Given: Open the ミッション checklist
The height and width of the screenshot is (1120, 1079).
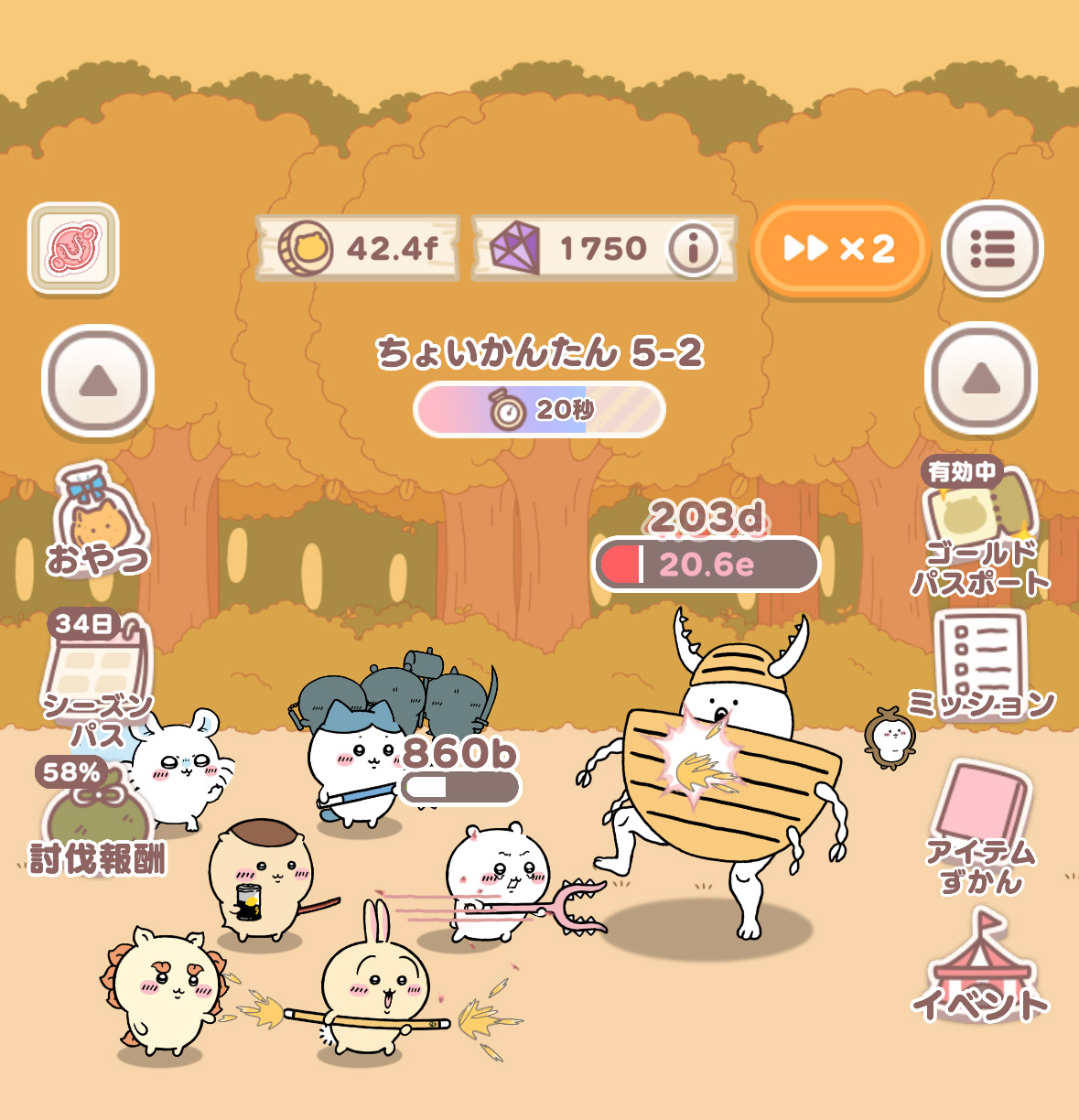Looking at the screenshot, I should pyautogui.click(x=979, y=663).
